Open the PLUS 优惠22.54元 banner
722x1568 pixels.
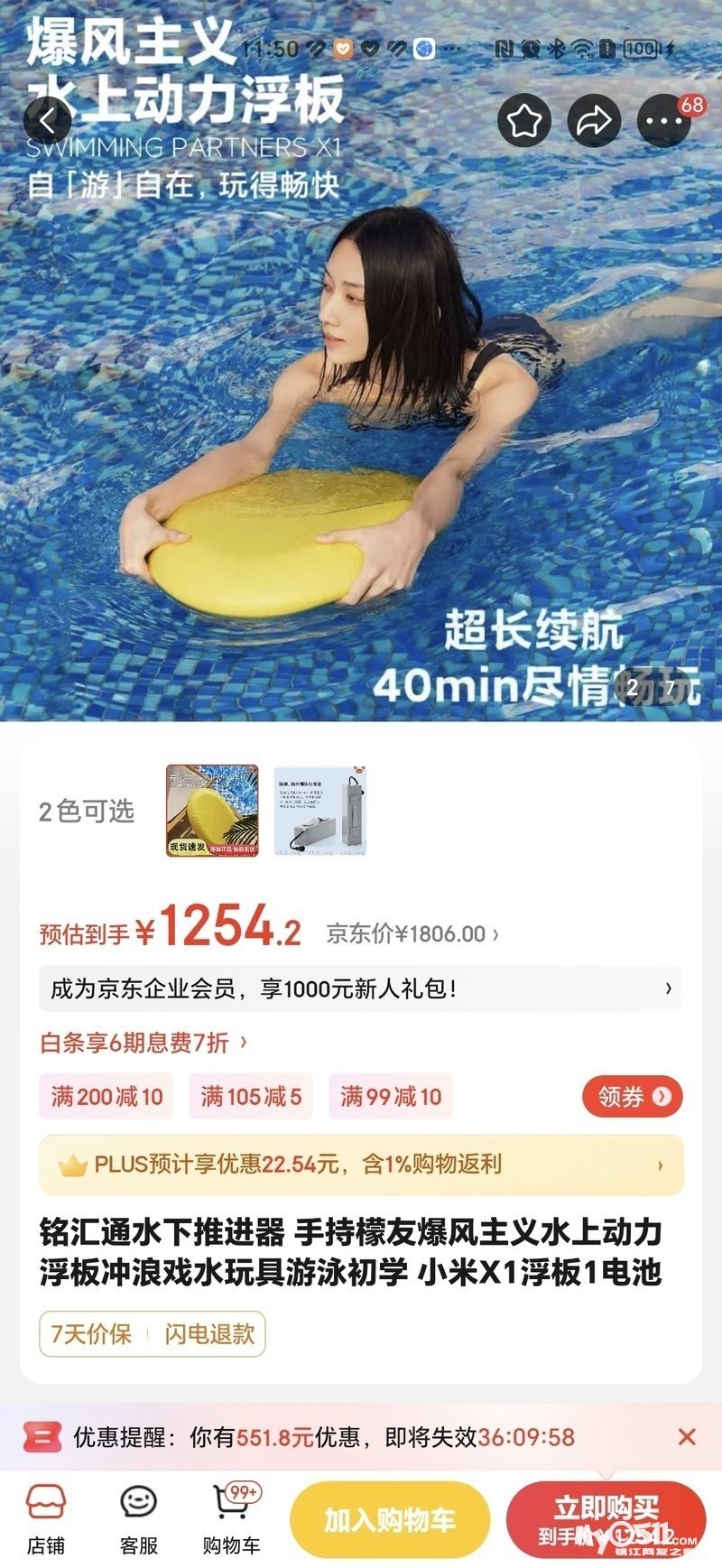coord(361,1164)
